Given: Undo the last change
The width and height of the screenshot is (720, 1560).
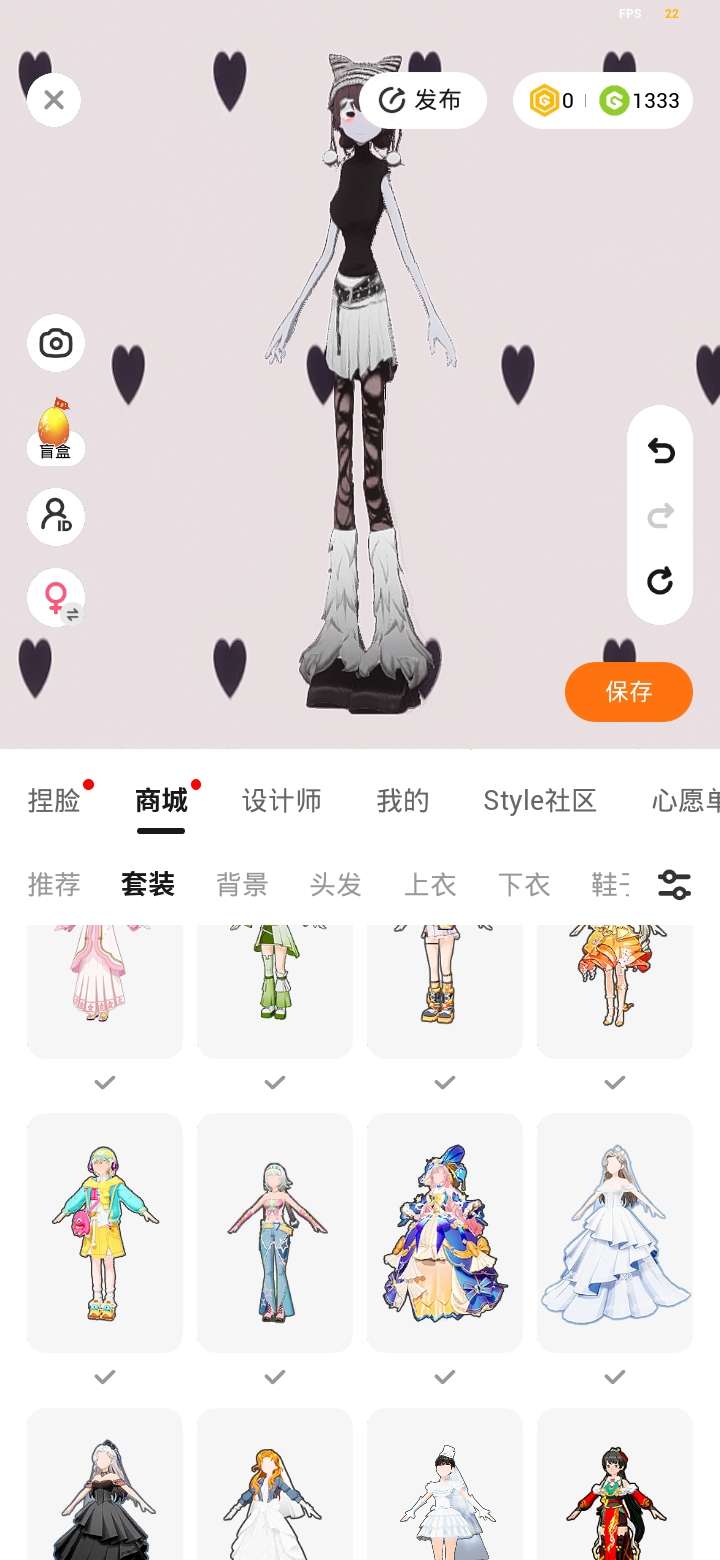Looking at the screenshot, I should pos(660,452).
